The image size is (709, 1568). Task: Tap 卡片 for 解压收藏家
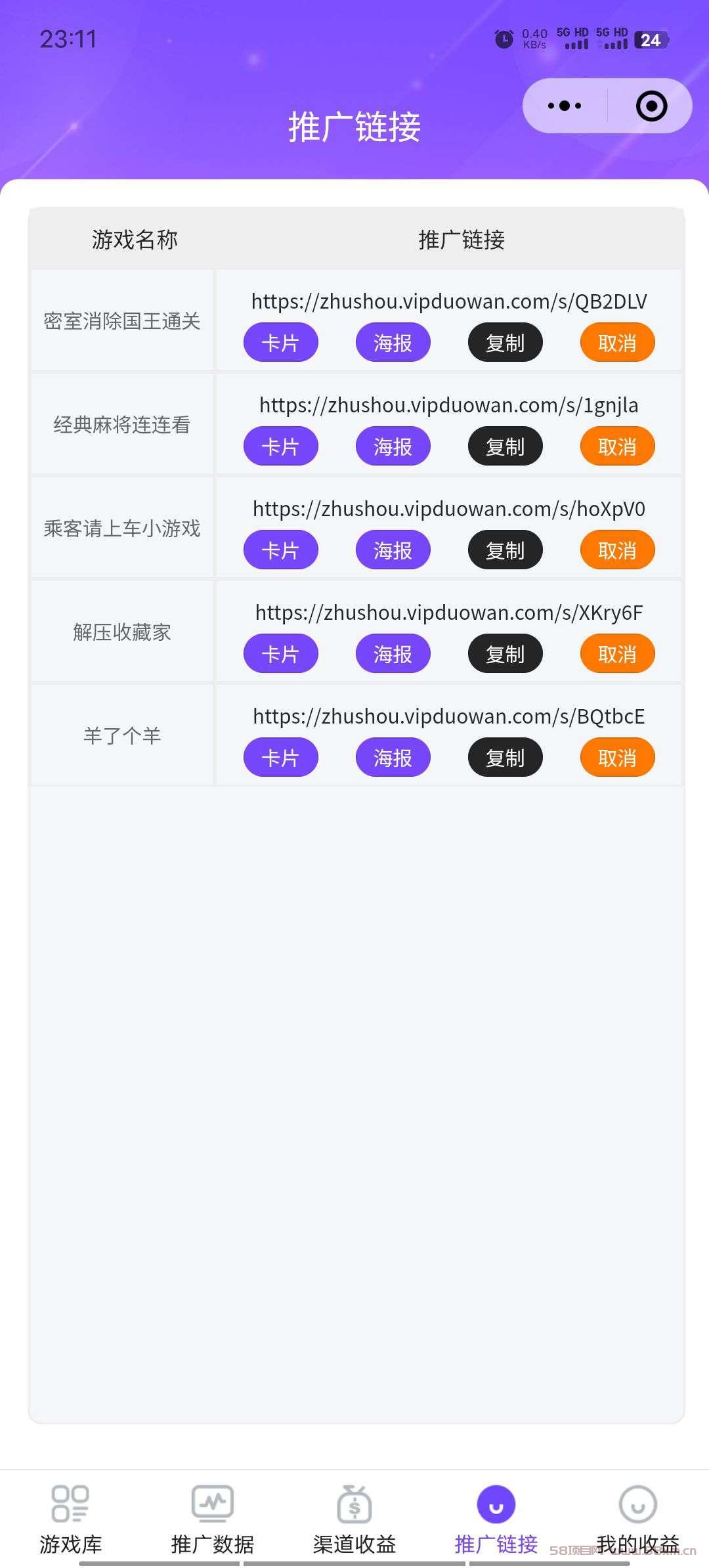click(281, 654)
